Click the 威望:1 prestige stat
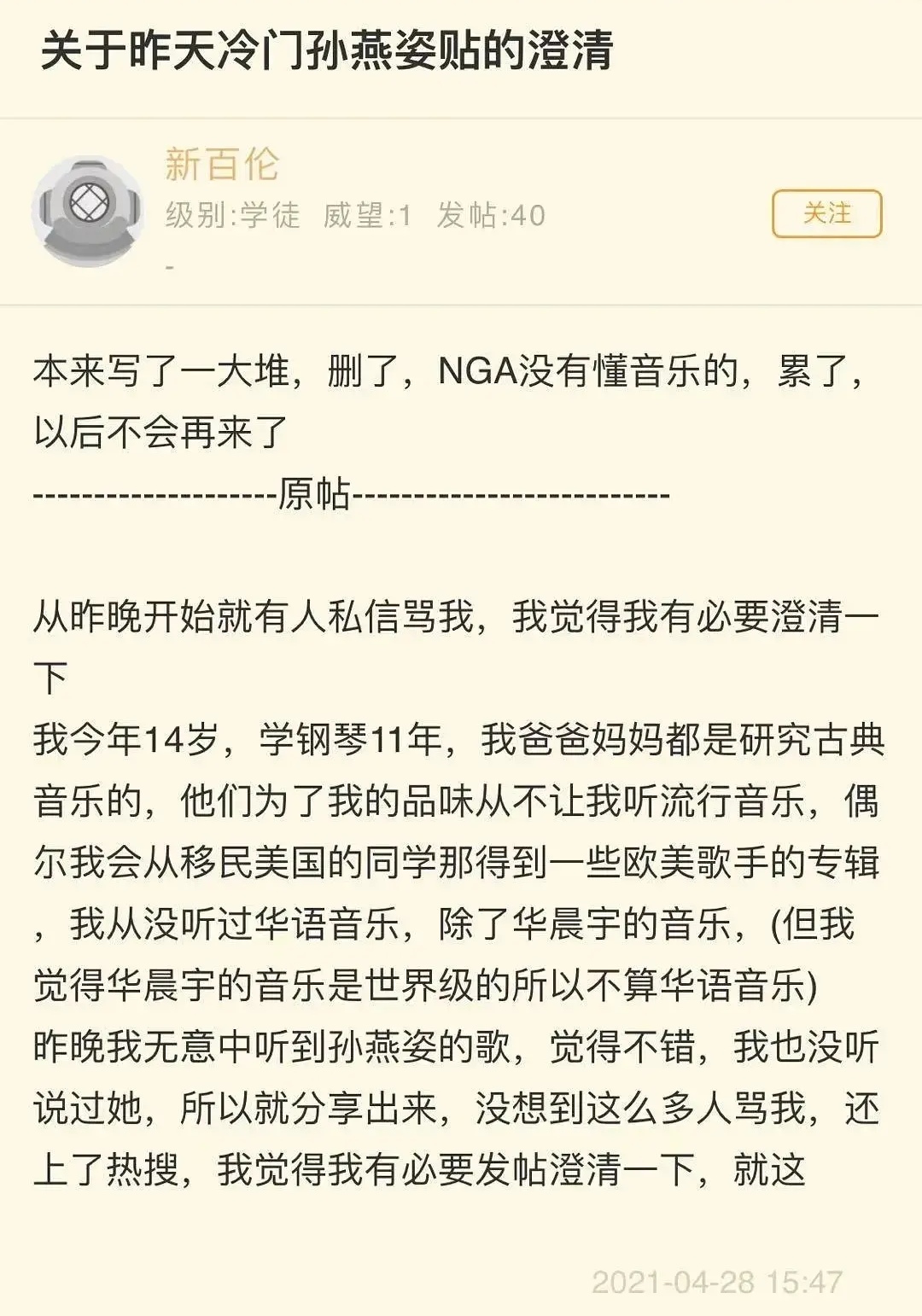This screenshot has height=1316, width=922. pos(365,217)
